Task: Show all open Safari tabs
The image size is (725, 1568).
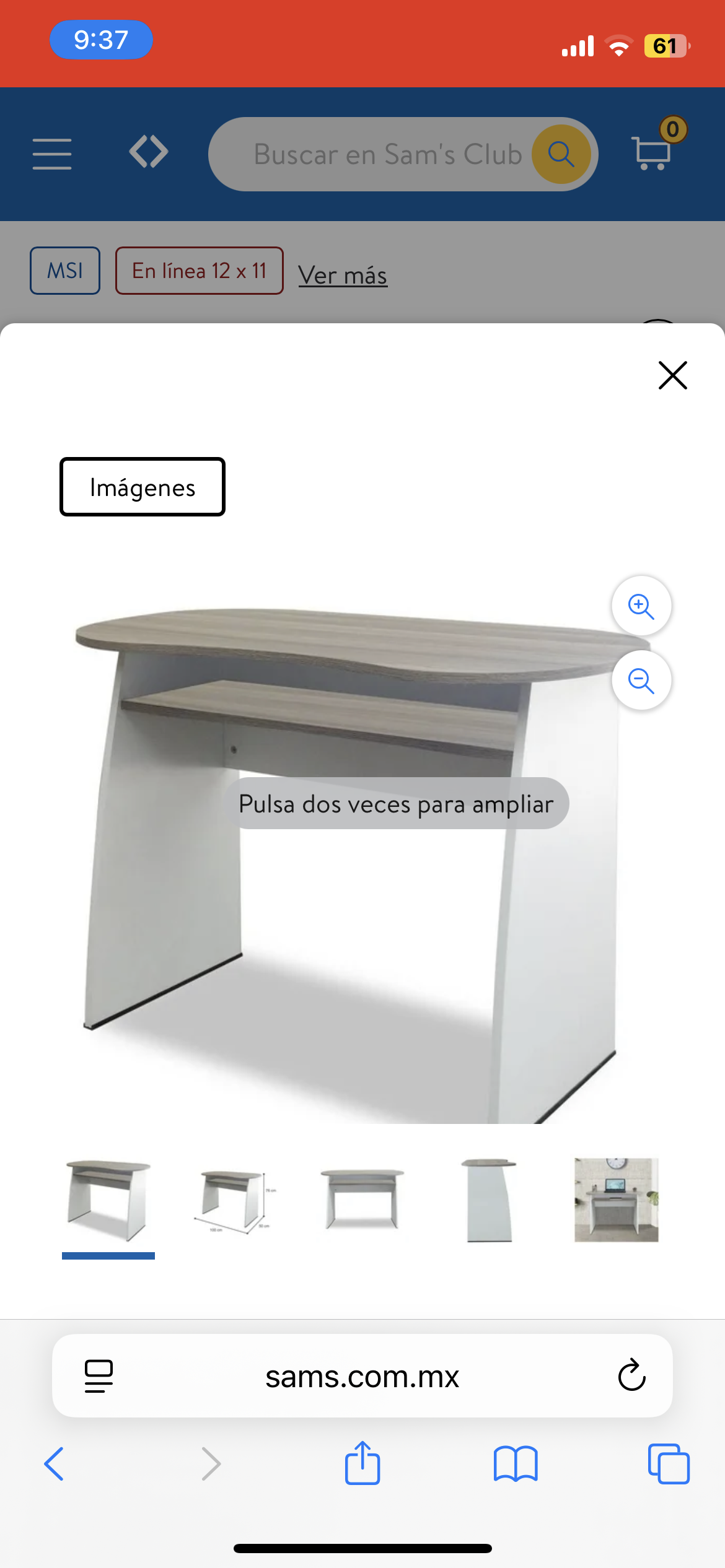Action: (668, 1464)
